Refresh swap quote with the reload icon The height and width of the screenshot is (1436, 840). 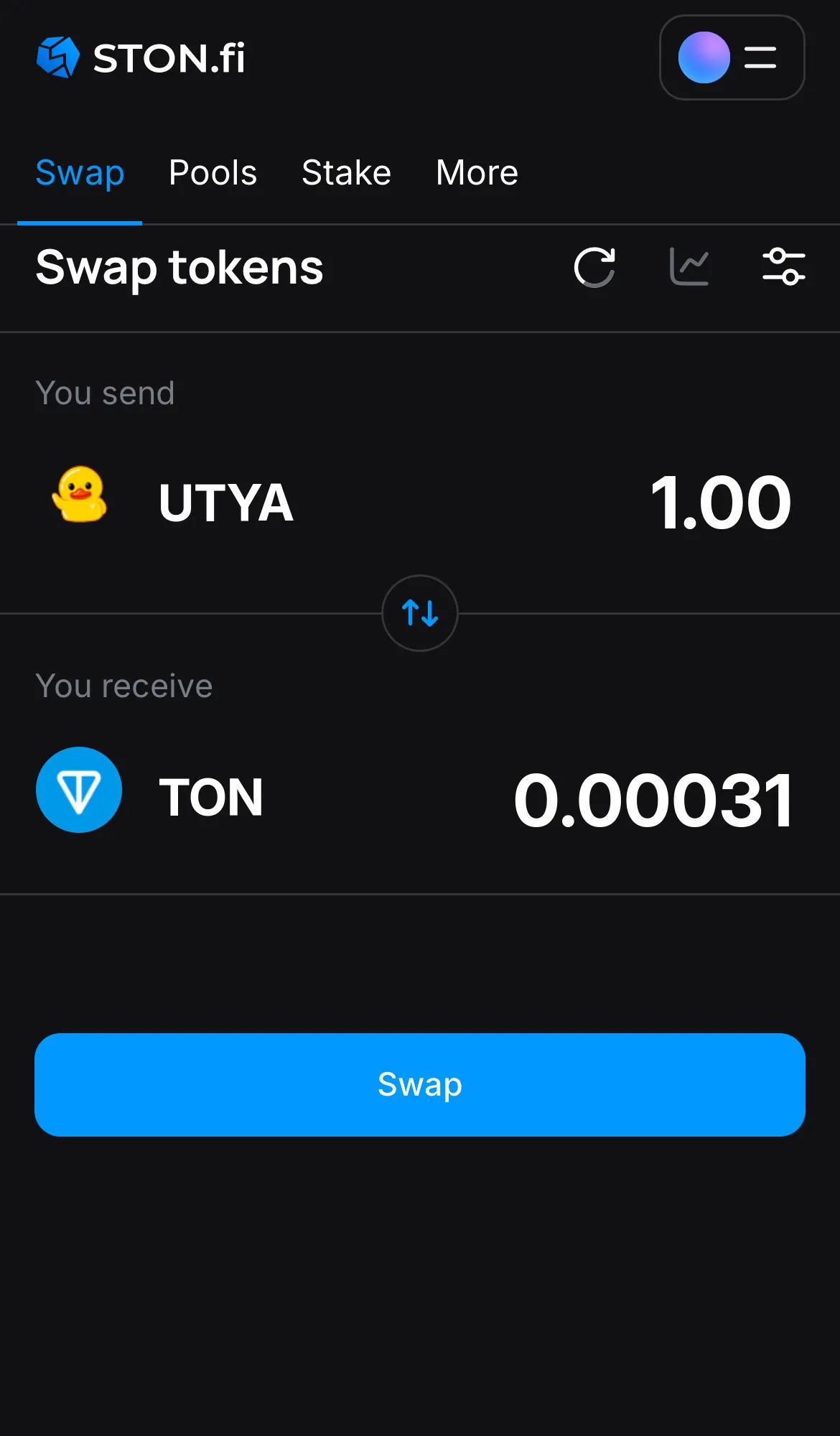click(594, 267)
